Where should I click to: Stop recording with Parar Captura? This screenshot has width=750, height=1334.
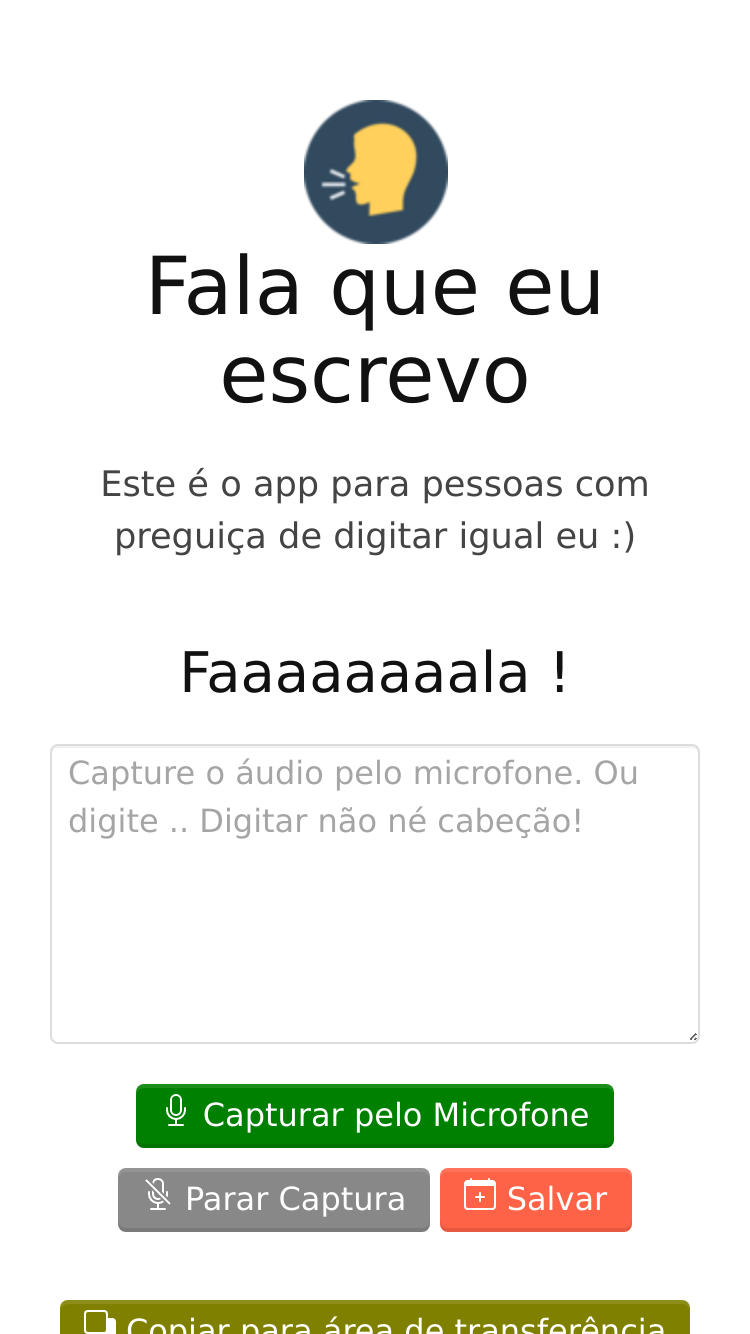274,1200
